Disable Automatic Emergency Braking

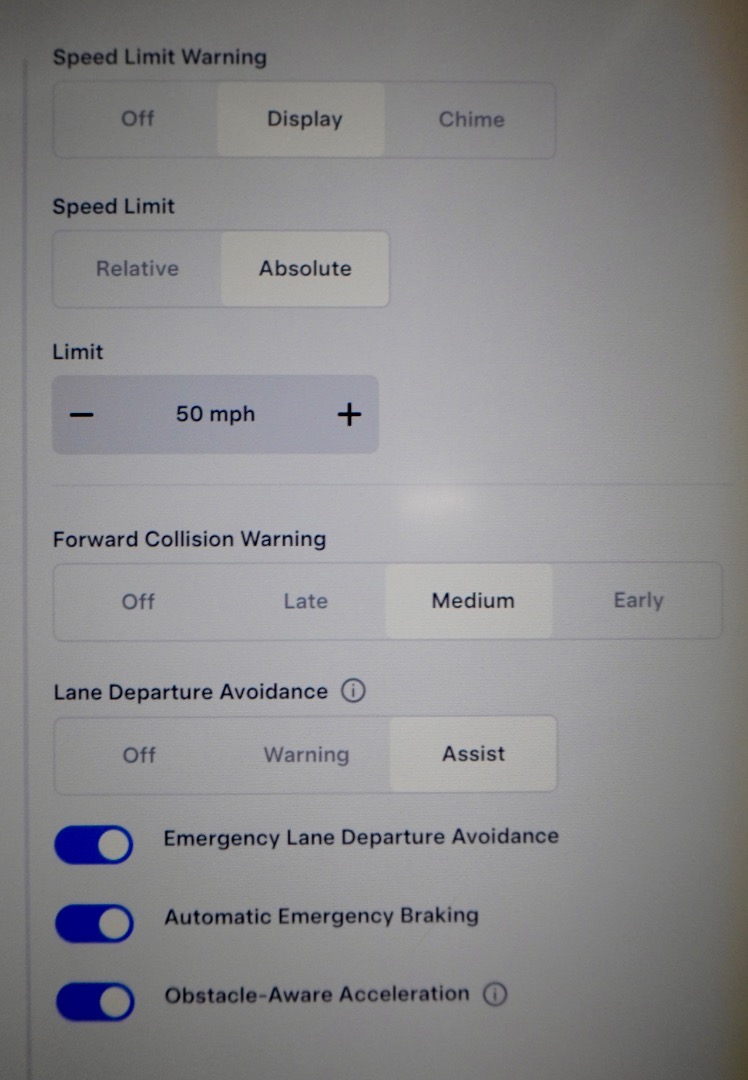pos(94,923)
